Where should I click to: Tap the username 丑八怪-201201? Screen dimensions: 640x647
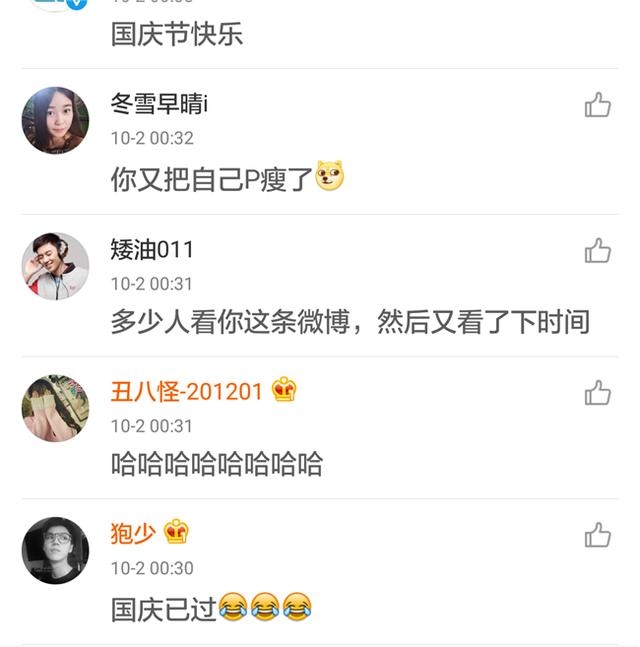pyautogui.click(x=186, y=392)
